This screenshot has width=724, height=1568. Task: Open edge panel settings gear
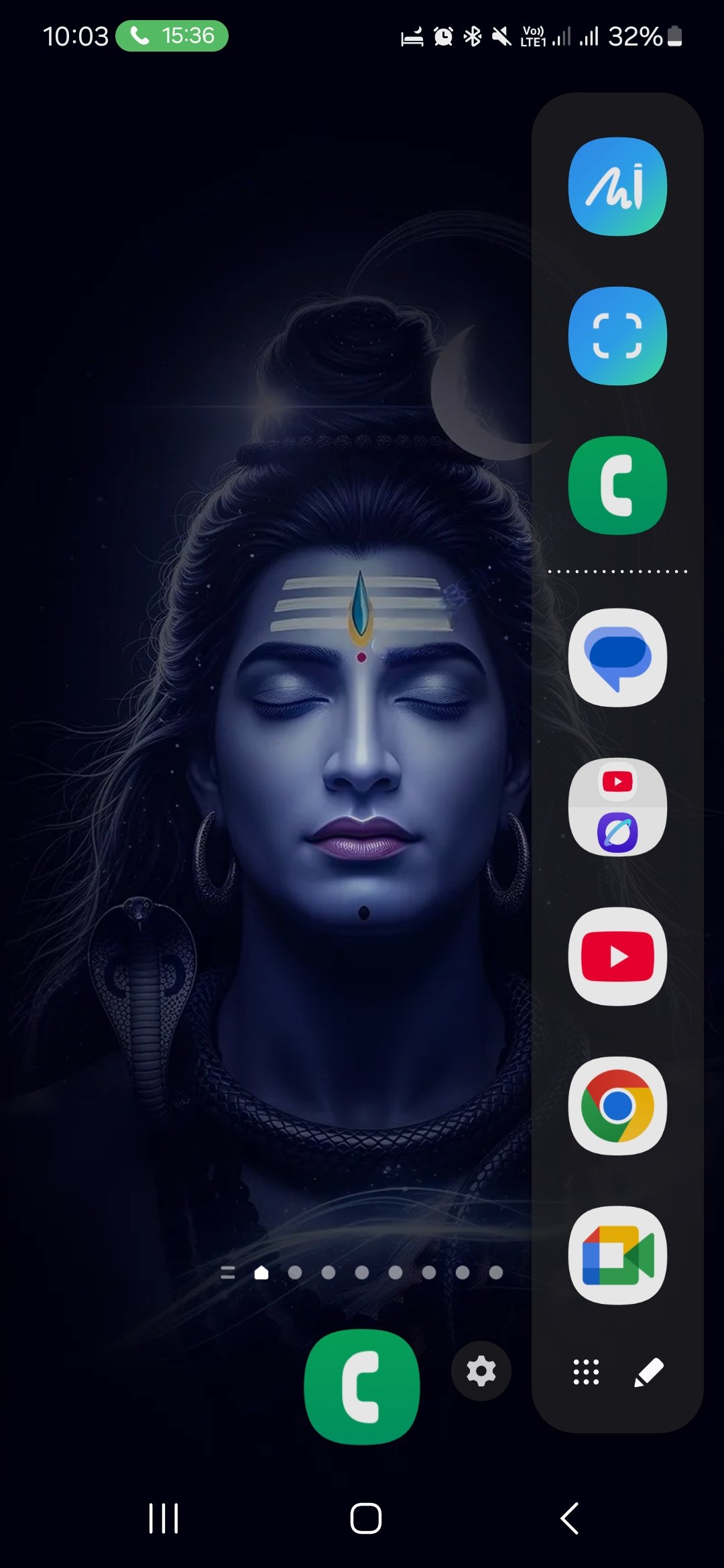tap(481, 1371)
